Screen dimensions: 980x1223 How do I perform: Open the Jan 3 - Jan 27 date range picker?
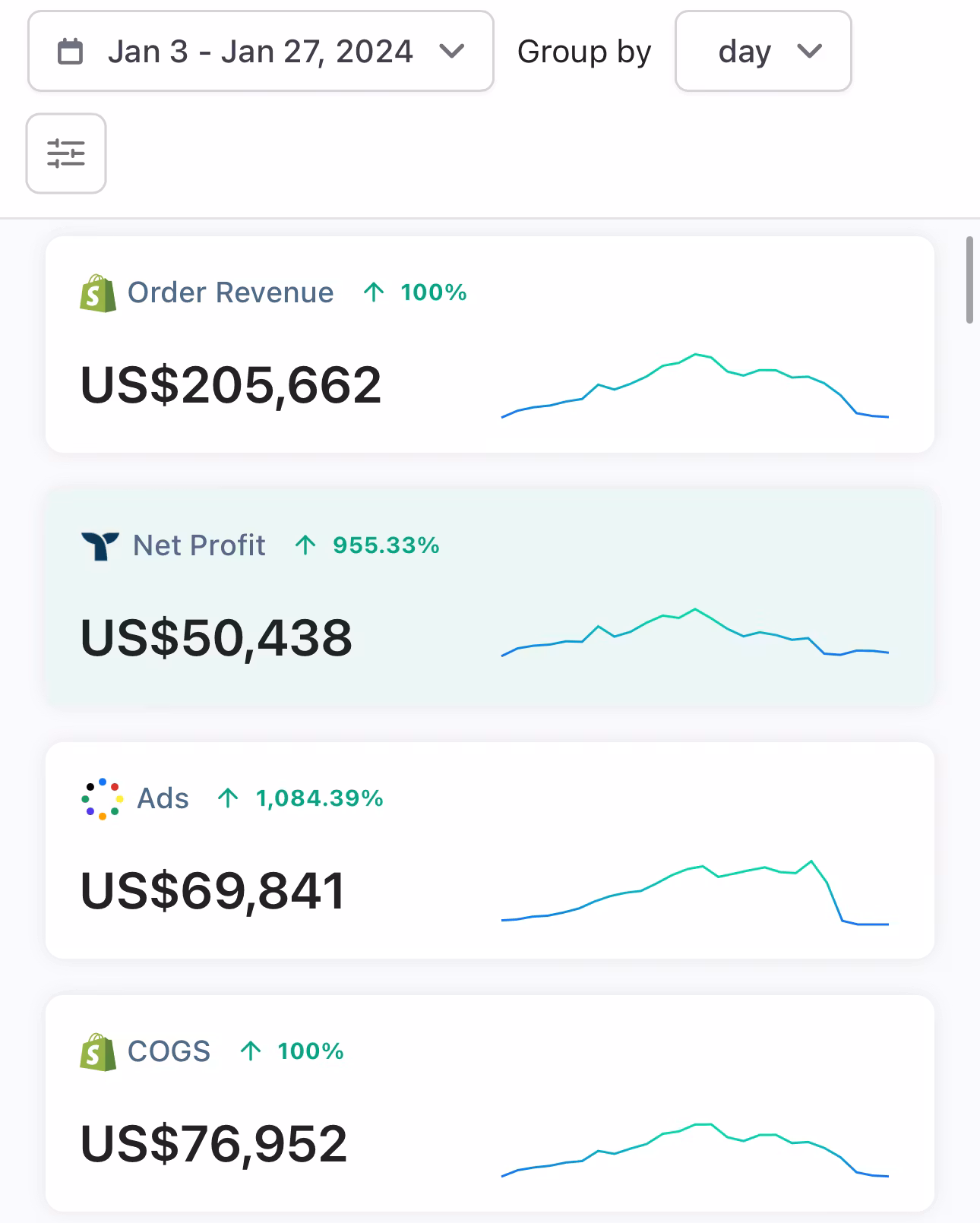[261, 52]
